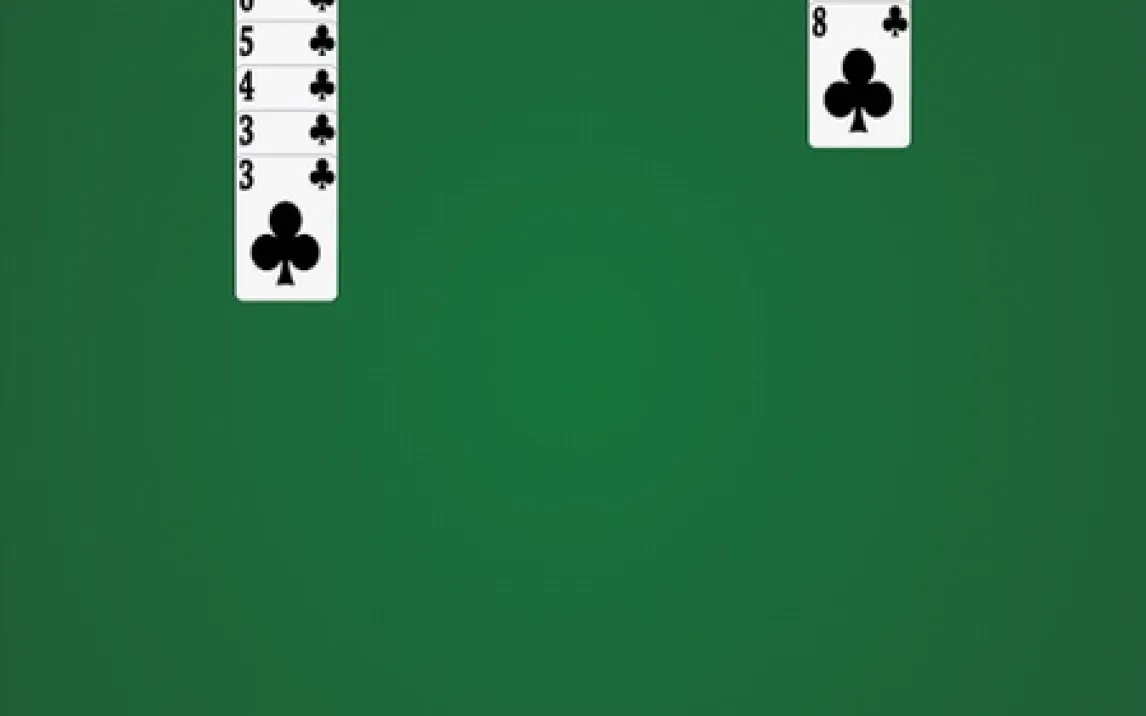The height and width of the screenshot is (716, 1146).
Task: Select the 8 of clubs card
Action: [860, 75]
